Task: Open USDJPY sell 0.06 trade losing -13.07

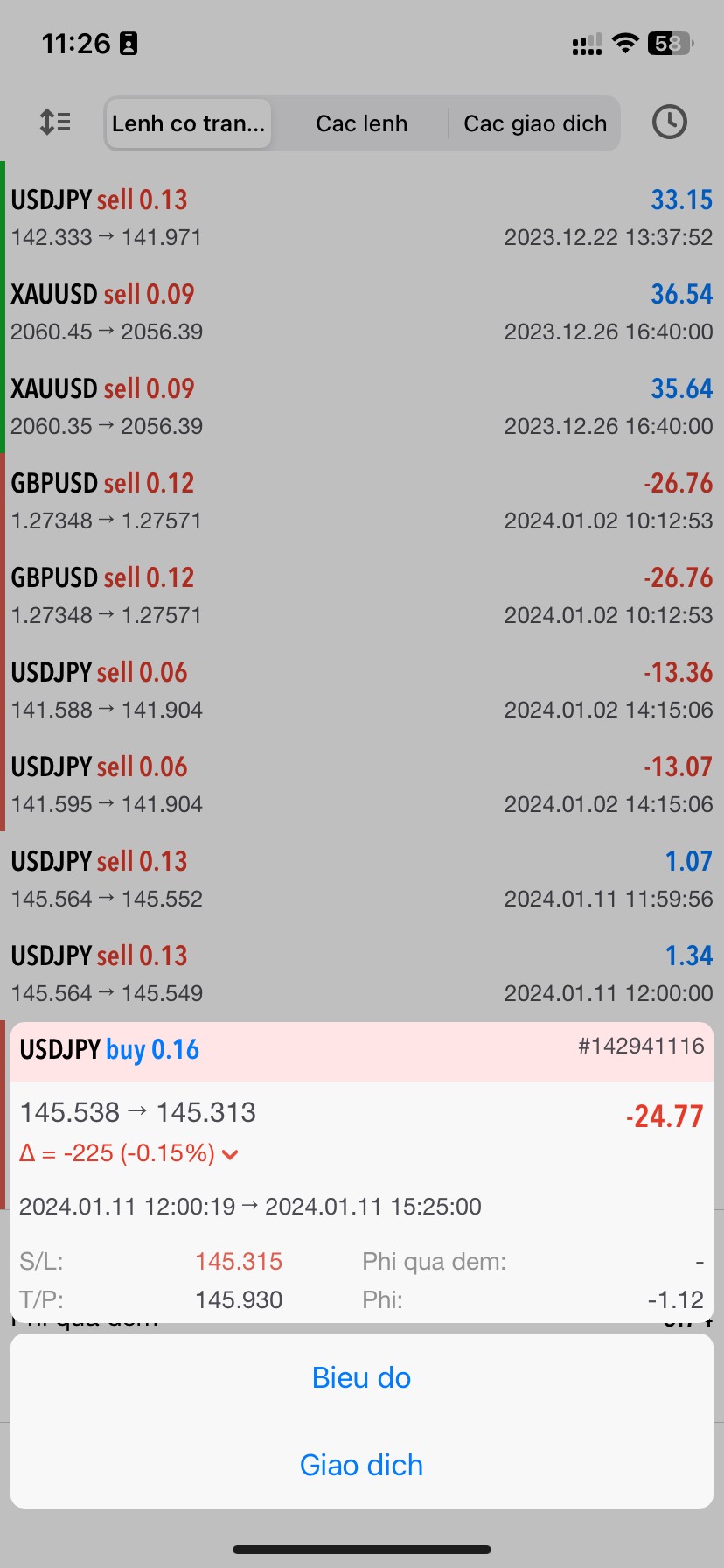Action: click(361, 784)
